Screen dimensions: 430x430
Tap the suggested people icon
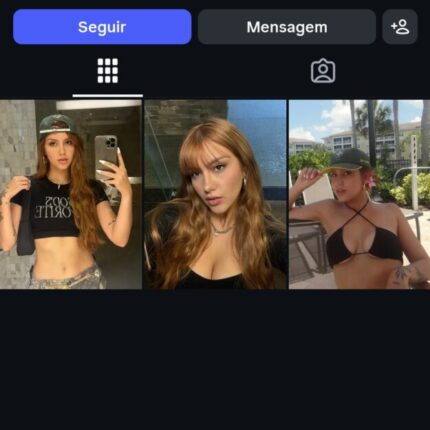point(400,27)
